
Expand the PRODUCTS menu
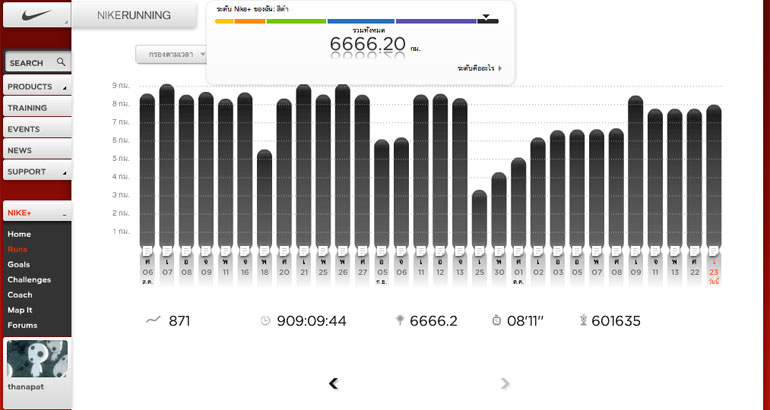[x=36, y=87]
